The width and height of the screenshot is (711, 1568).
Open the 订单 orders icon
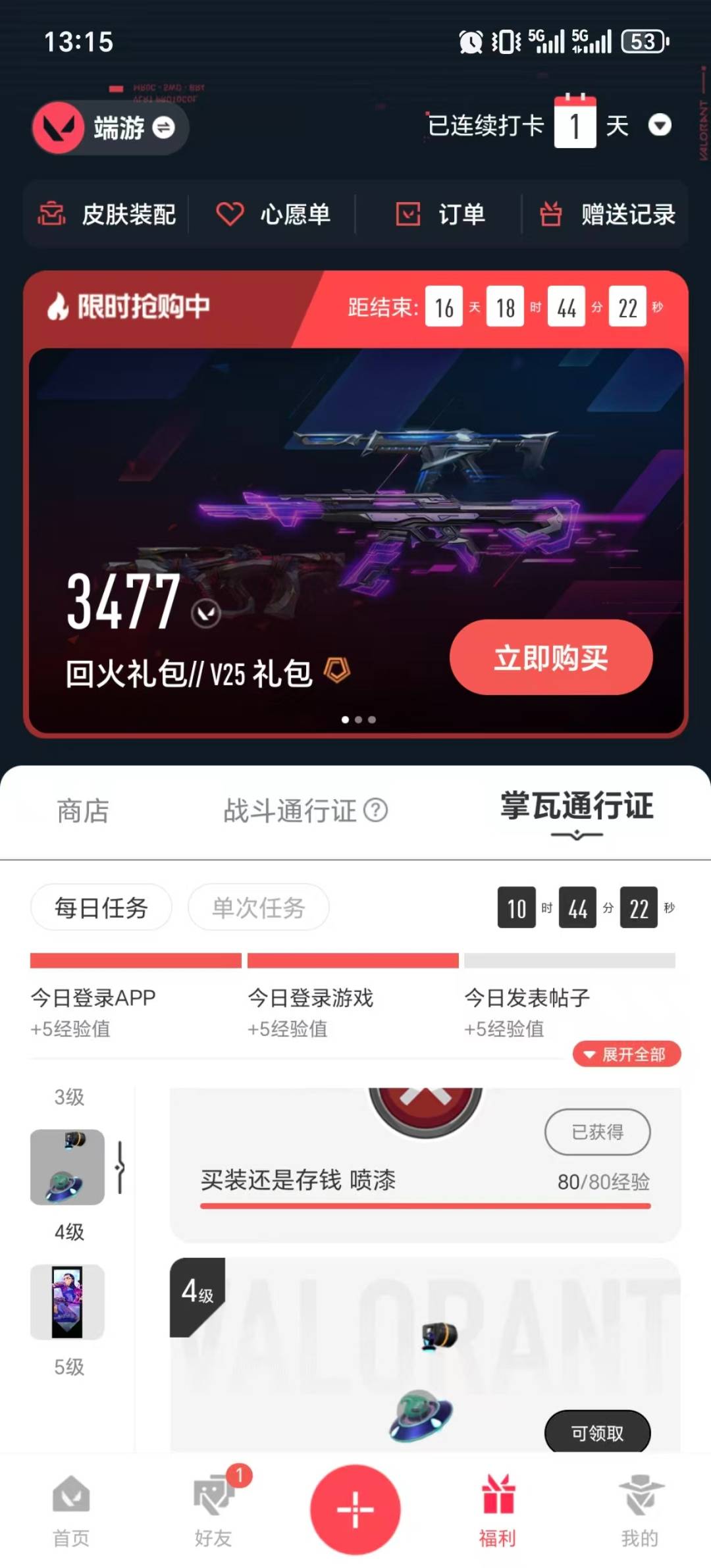coord(407,214)
